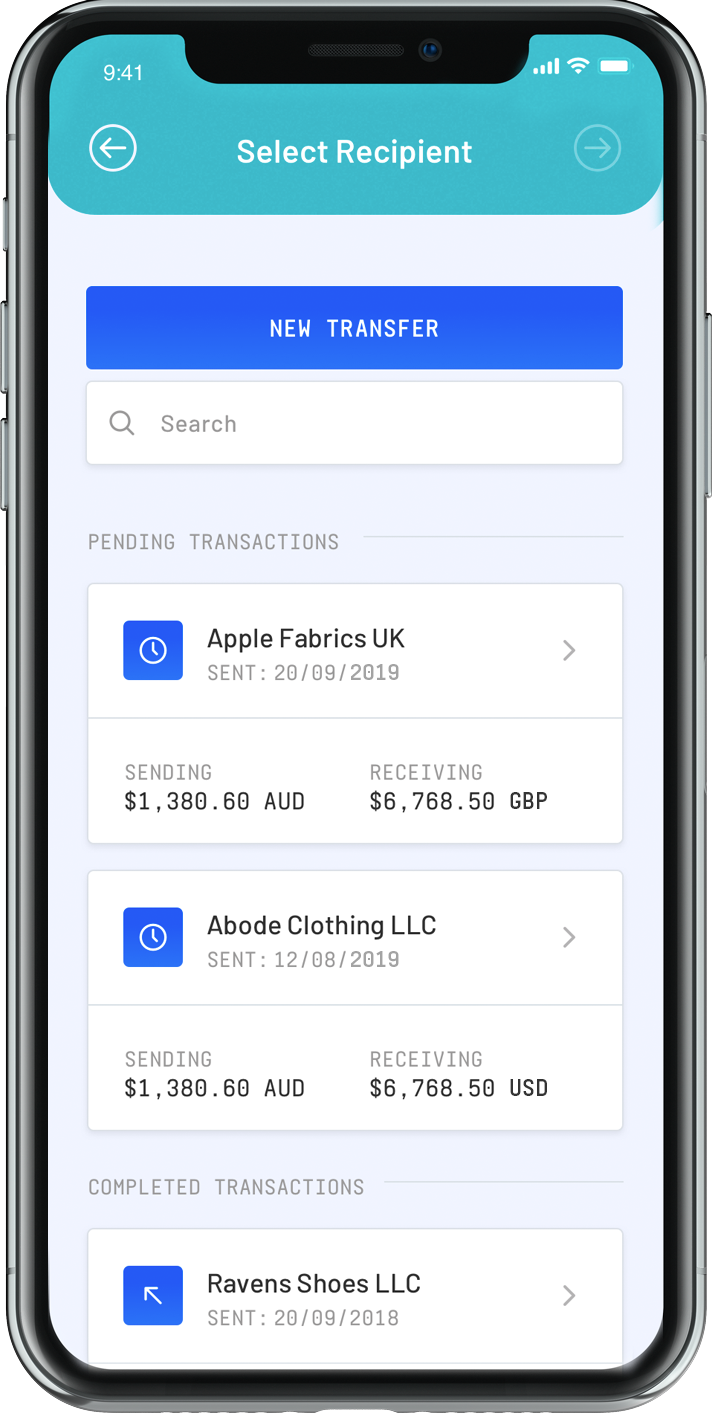Open Abode Clothing LLC pending transaction
Image resolution: width=712 pixels, height=1416 pixels.
click(x=354, y=938)
